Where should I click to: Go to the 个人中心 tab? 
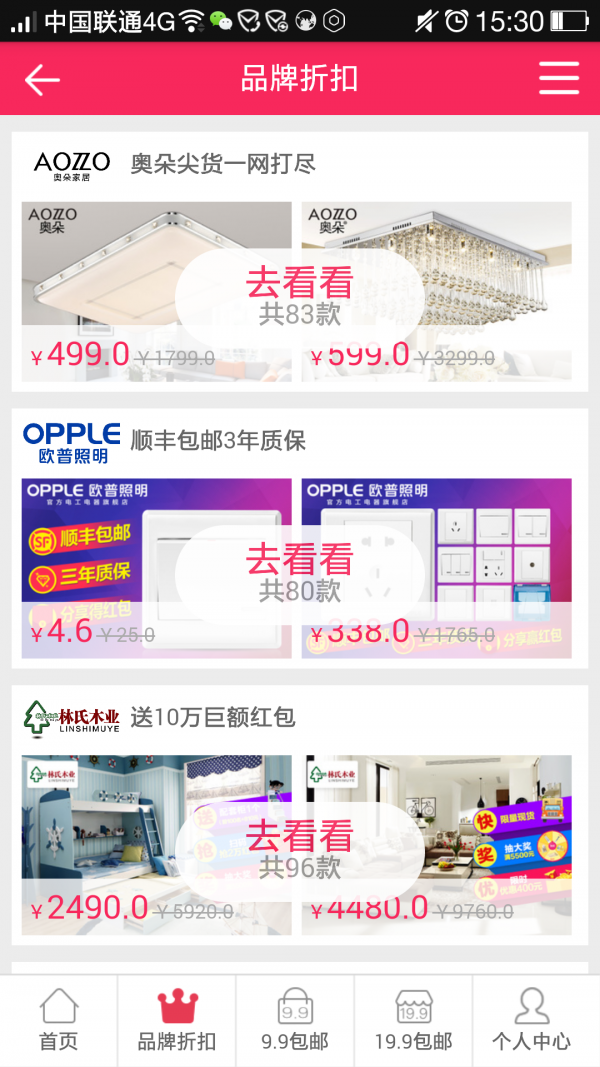click(531, 1021)
